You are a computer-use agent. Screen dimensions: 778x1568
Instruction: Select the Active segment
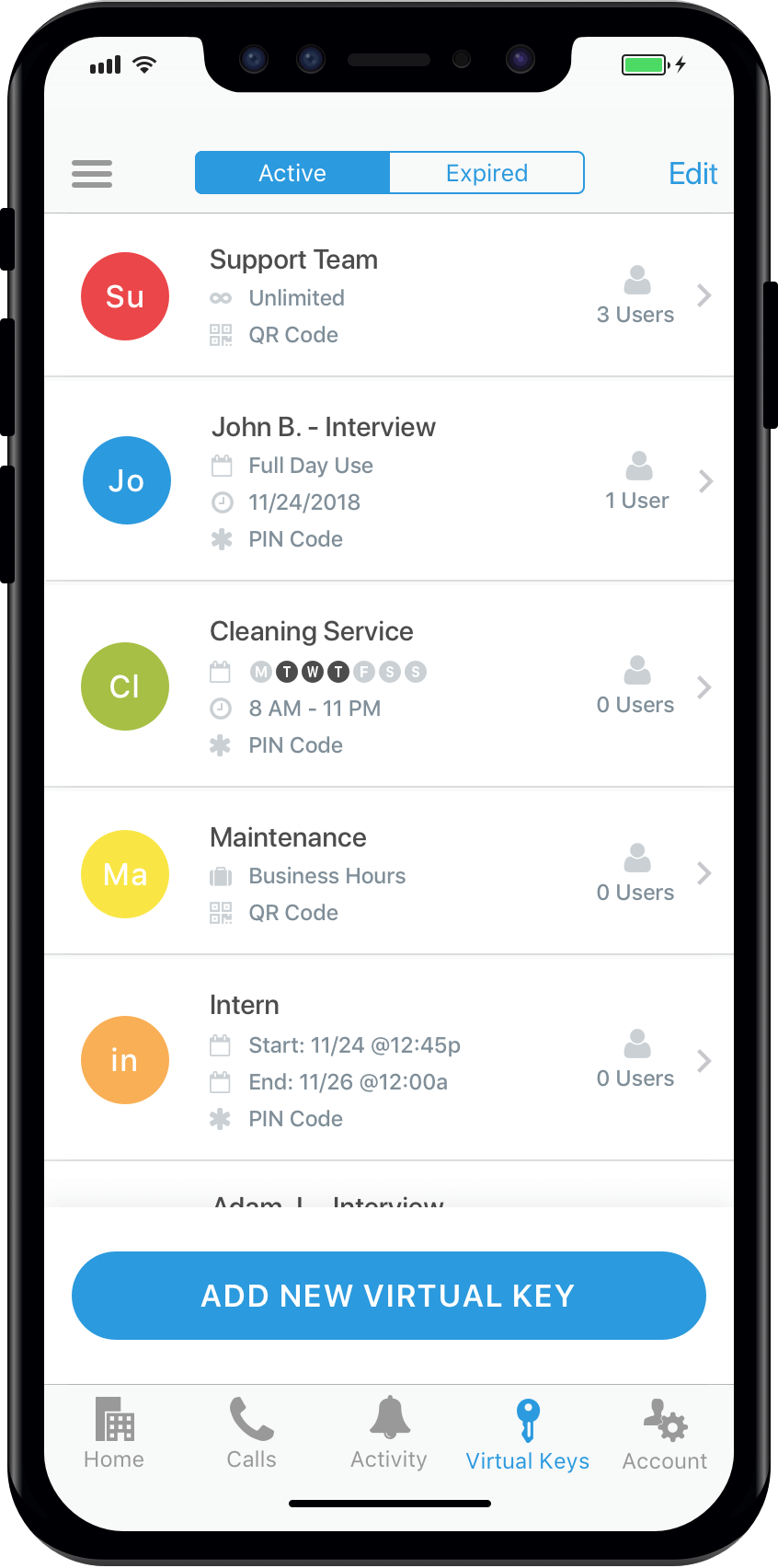292,173
